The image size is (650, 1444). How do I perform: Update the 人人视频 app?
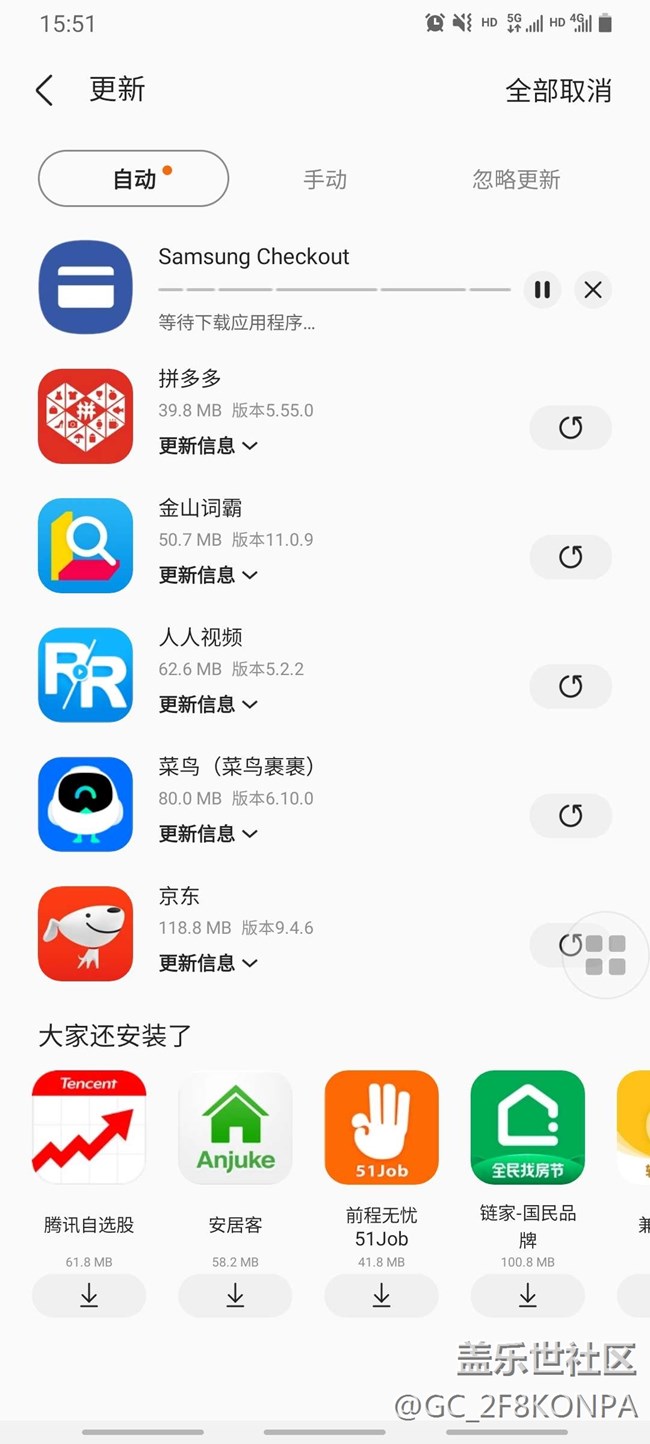click(570, 686)
